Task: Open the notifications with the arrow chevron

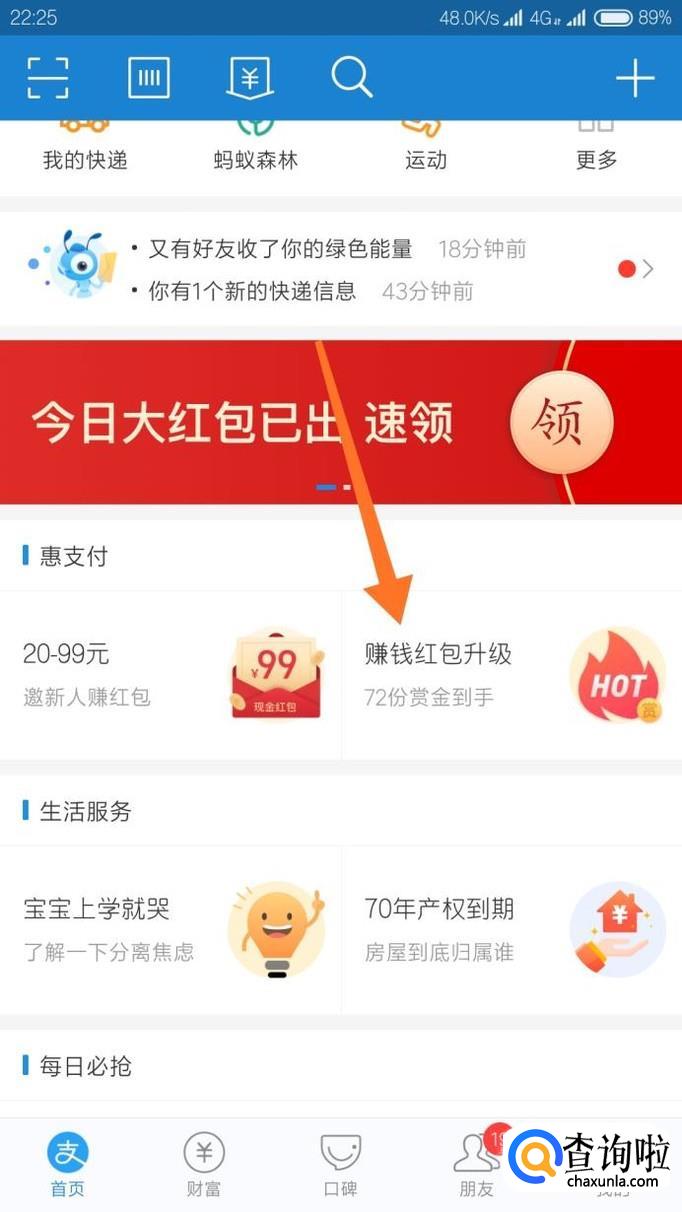Action: [647, 269]
